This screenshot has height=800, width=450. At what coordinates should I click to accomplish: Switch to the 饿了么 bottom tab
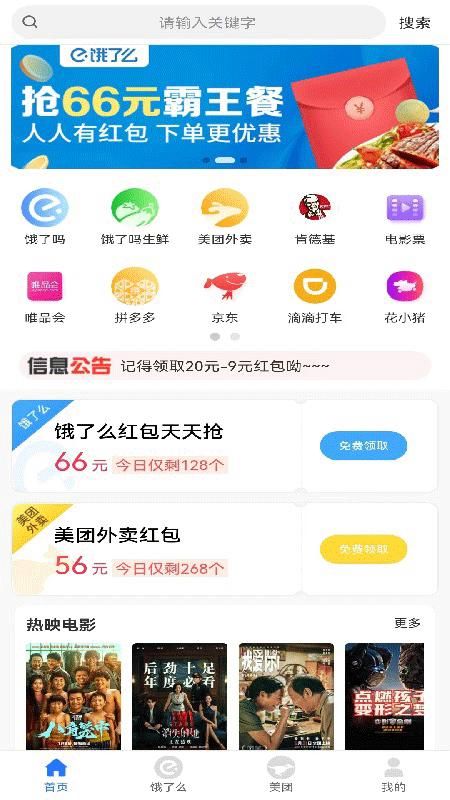coord(168,774)
